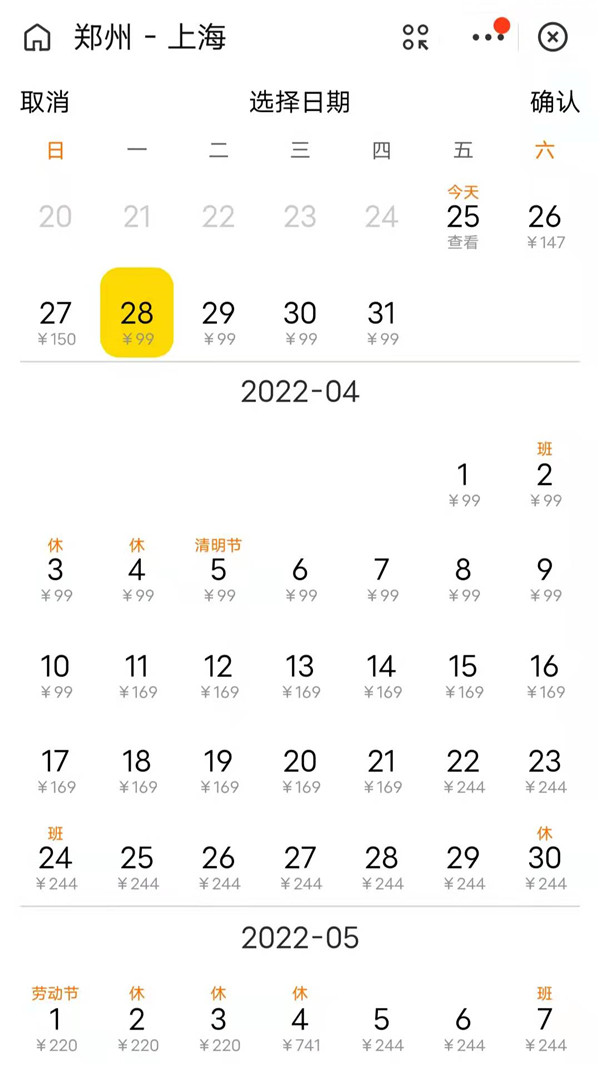
Task: Select April 1 date
Action: (463, 482)
